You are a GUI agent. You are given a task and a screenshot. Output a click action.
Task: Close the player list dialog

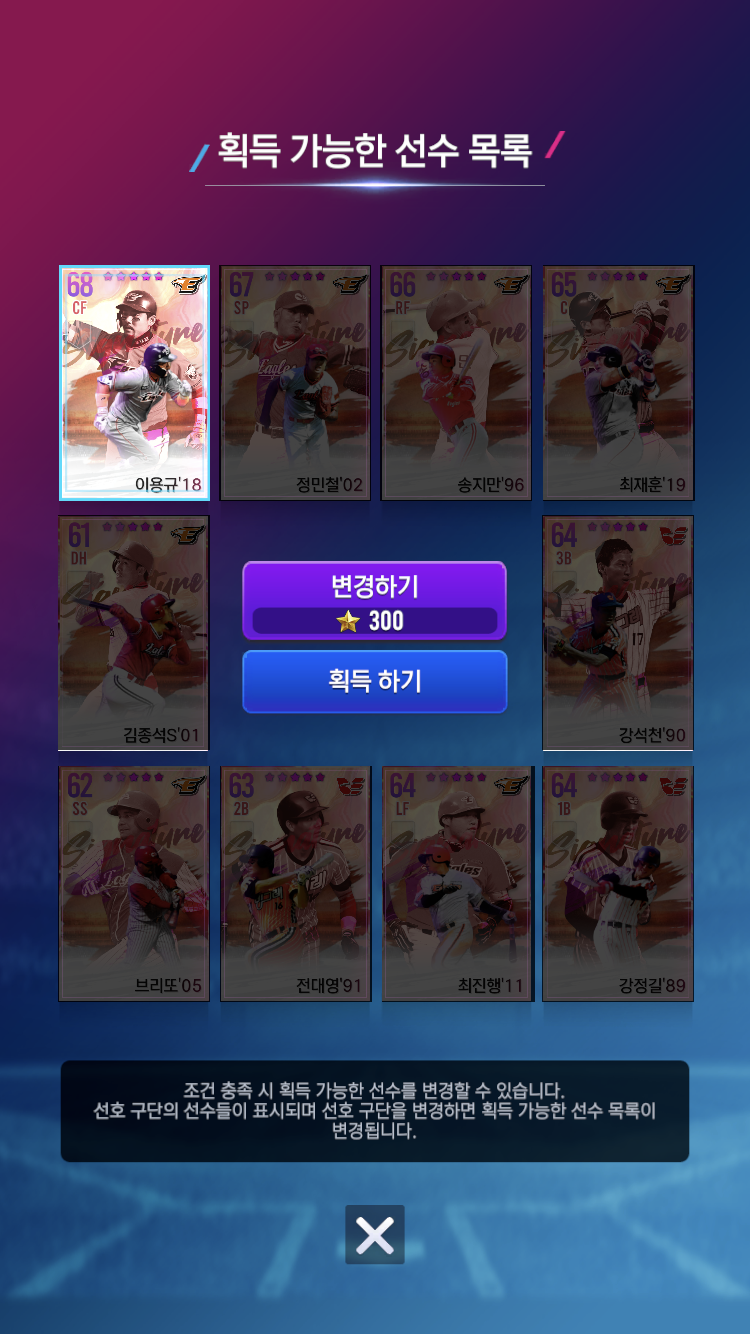(375, 1235)
